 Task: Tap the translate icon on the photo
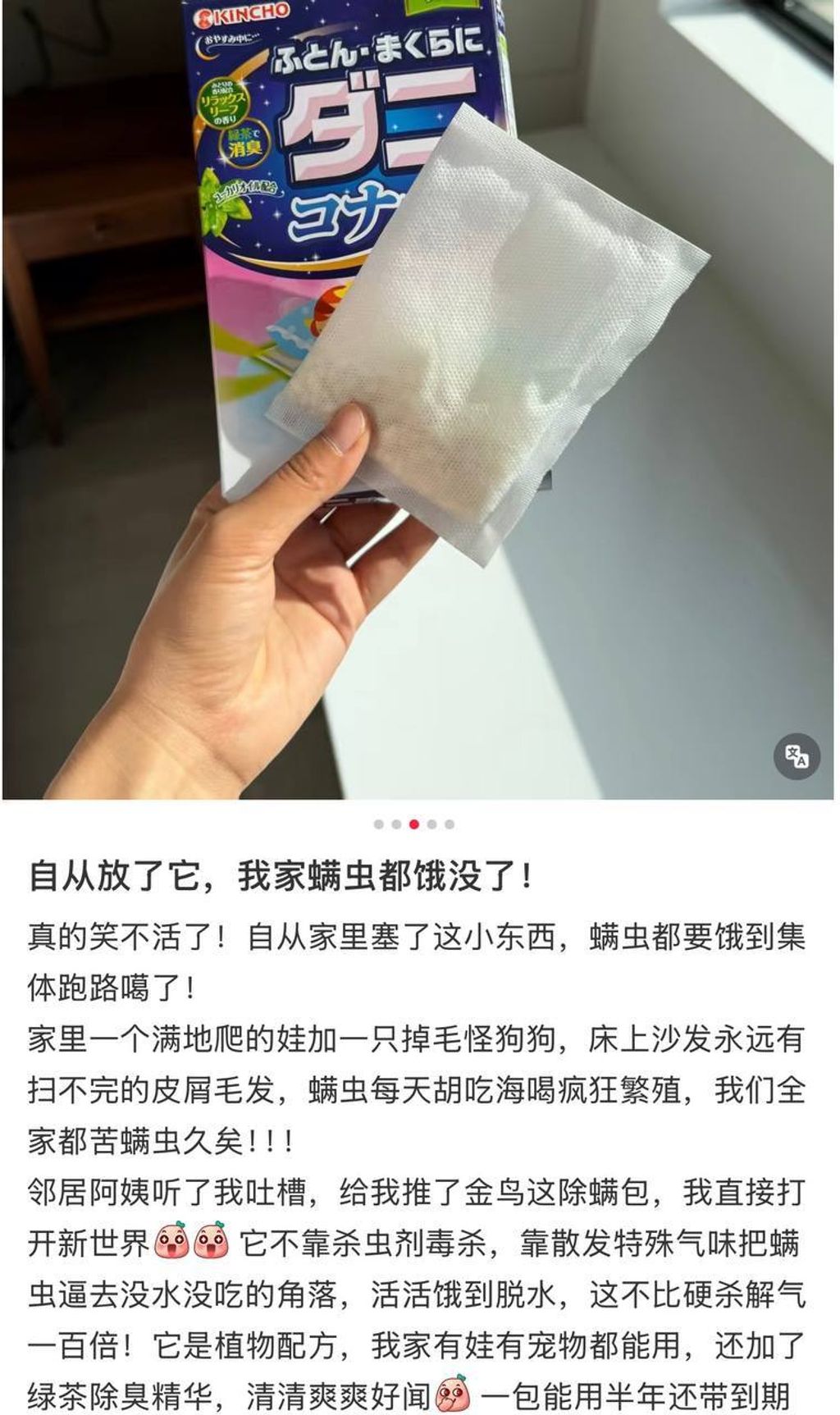tap(797, 756)
